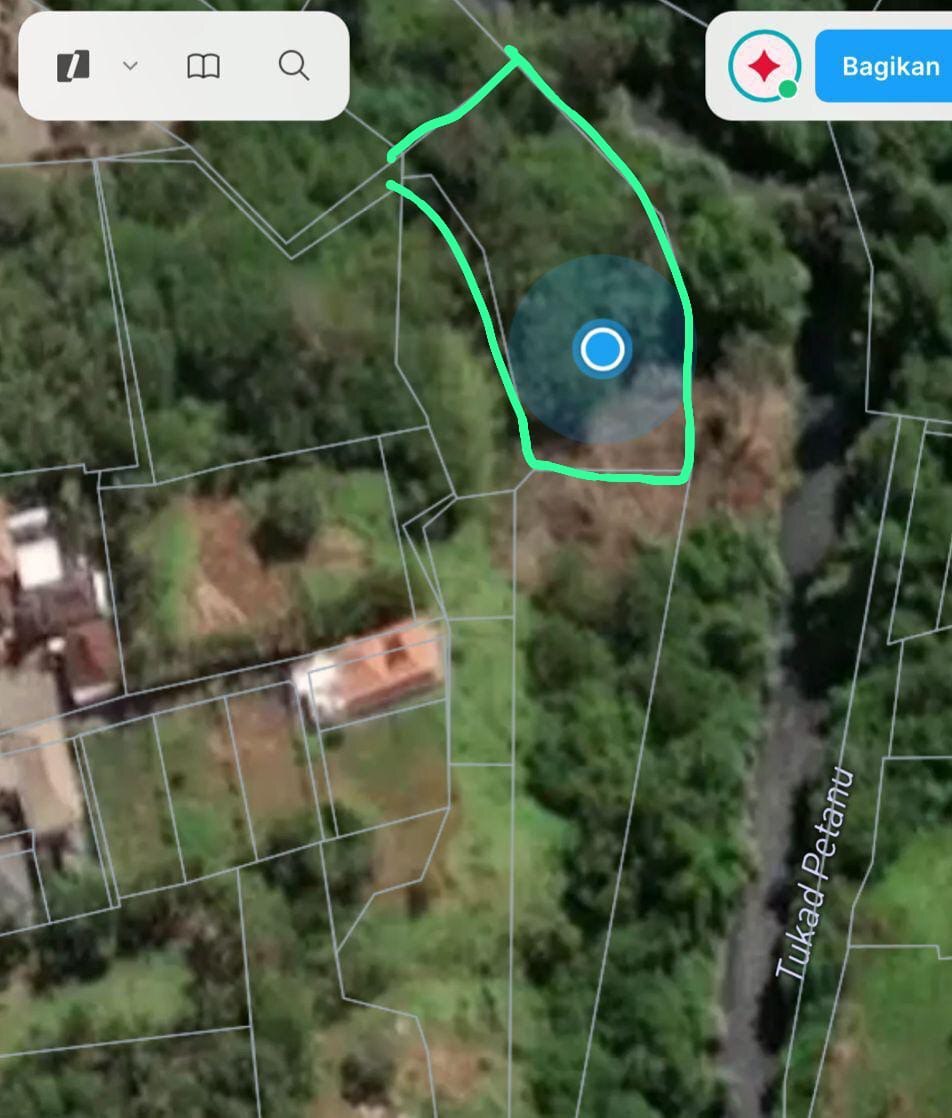Open the search magnifier
Viewport: 952px width, 1118px height.
(293, 66)
